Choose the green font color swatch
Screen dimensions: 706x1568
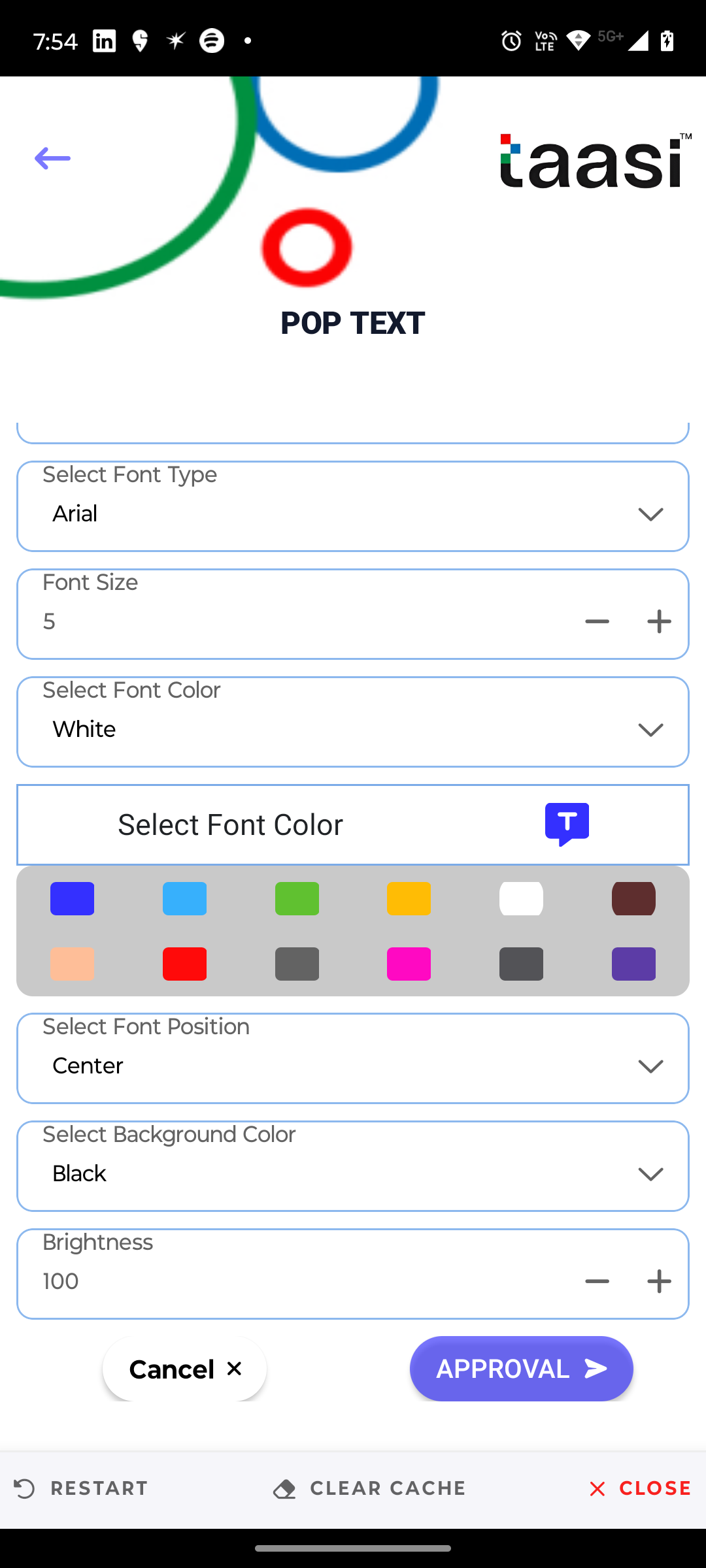pyautogui.click(x=297, y=898)
